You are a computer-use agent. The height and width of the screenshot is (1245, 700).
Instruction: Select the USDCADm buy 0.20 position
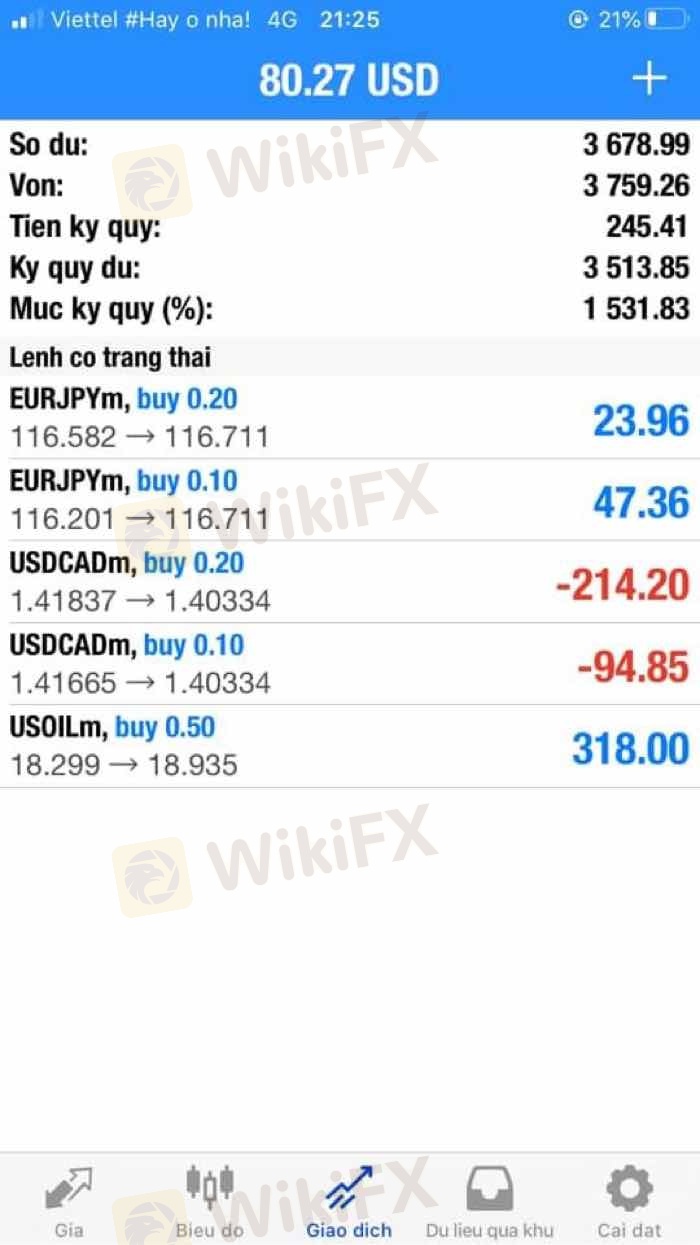click(x=350, y=582)
